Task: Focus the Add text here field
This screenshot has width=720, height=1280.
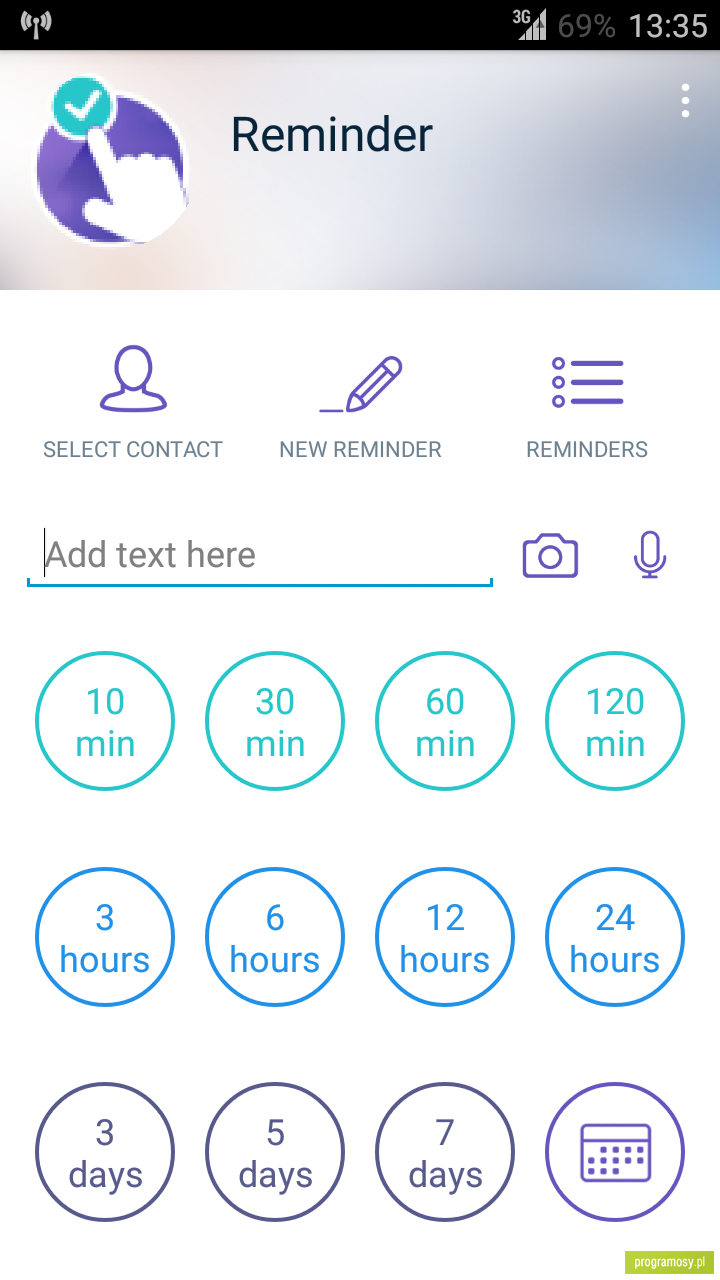Action: click(x=260, y=555)
